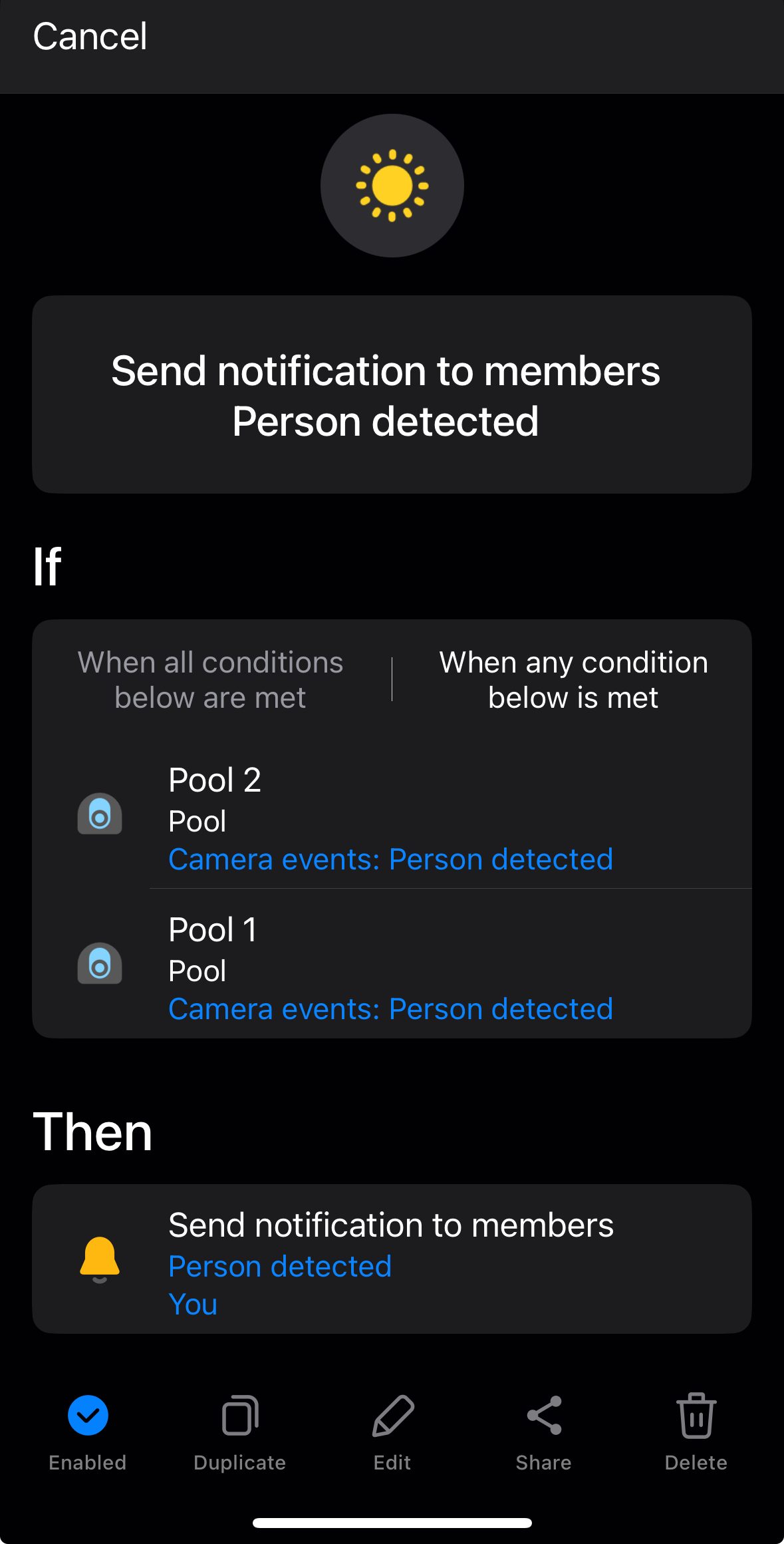Tap the bell notification icon
Viewport: 784px width, 1544px height.
click(98, 1260)
